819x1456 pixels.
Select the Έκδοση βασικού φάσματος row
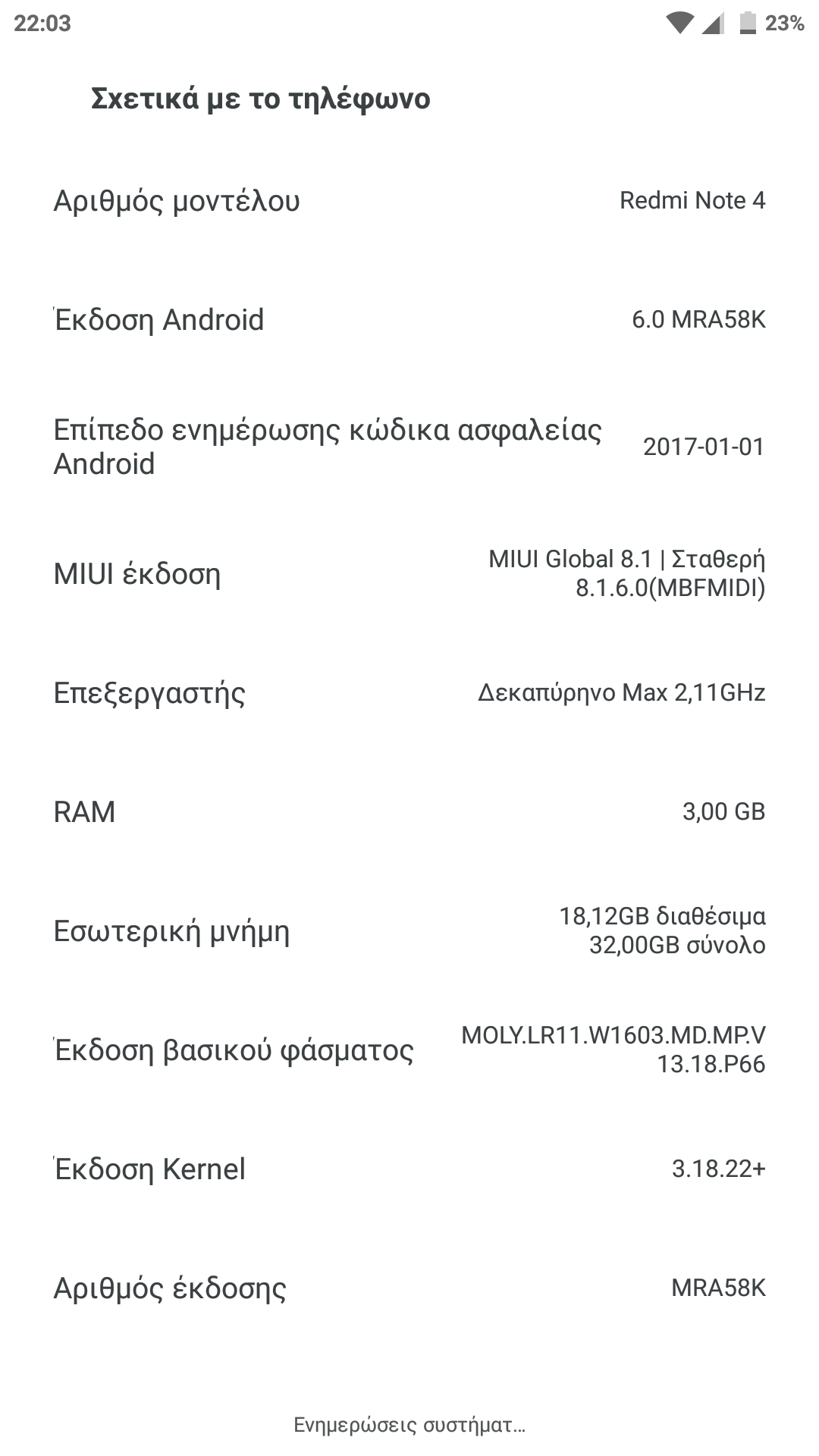(x=409, y=1050)
